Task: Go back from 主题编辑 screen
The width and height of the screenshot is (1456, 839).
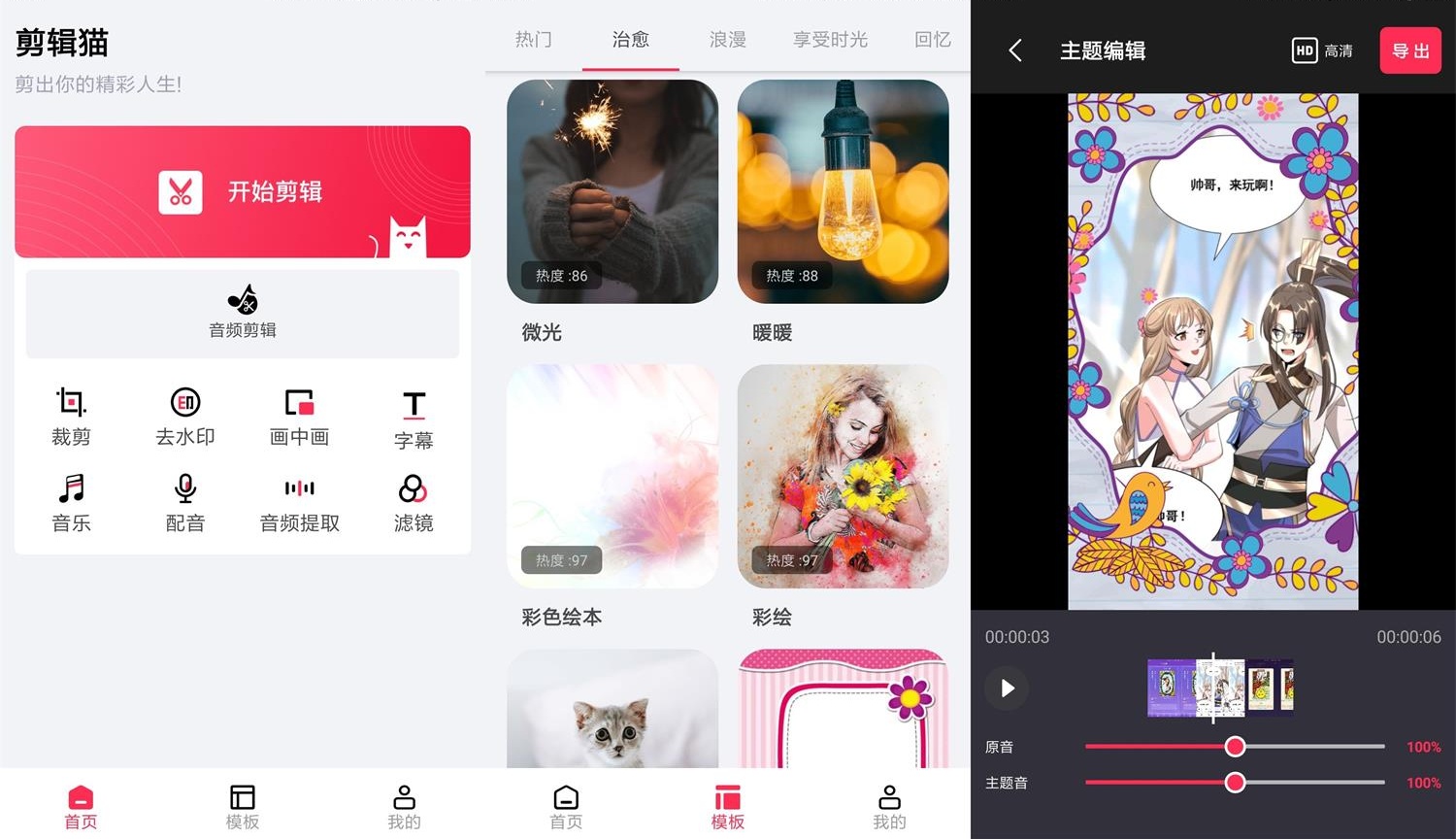Action: [x=1015, y=50]
